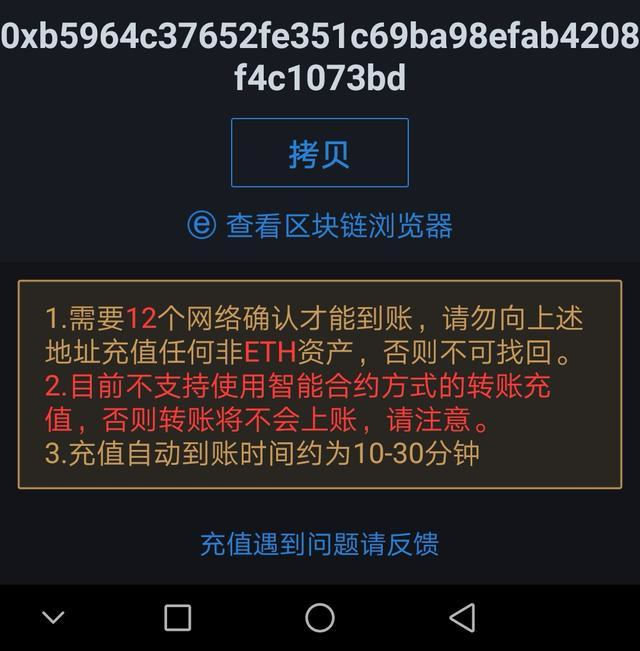The image size is (640, 651).
Task: Open 查看区块链浏览器 link
Action: [320, 225]
